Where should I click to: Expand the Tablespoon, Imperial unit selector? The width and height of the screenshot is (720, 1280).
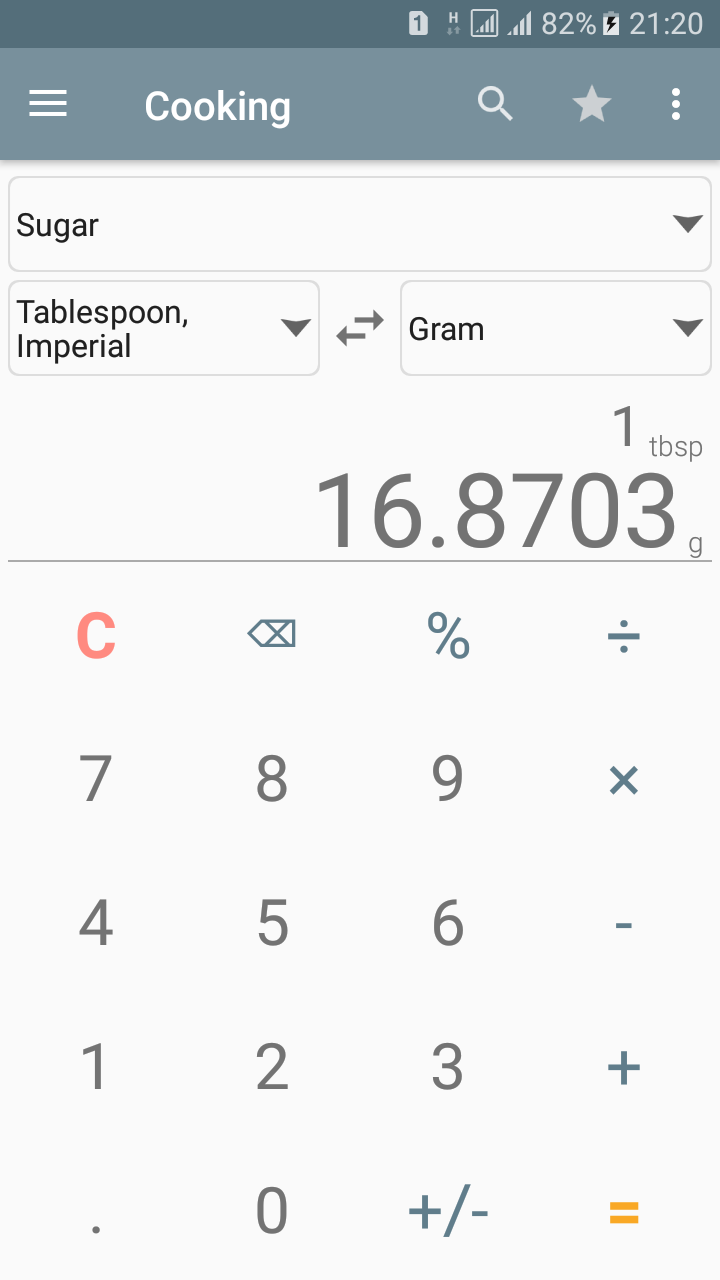[x=163, y=327]
